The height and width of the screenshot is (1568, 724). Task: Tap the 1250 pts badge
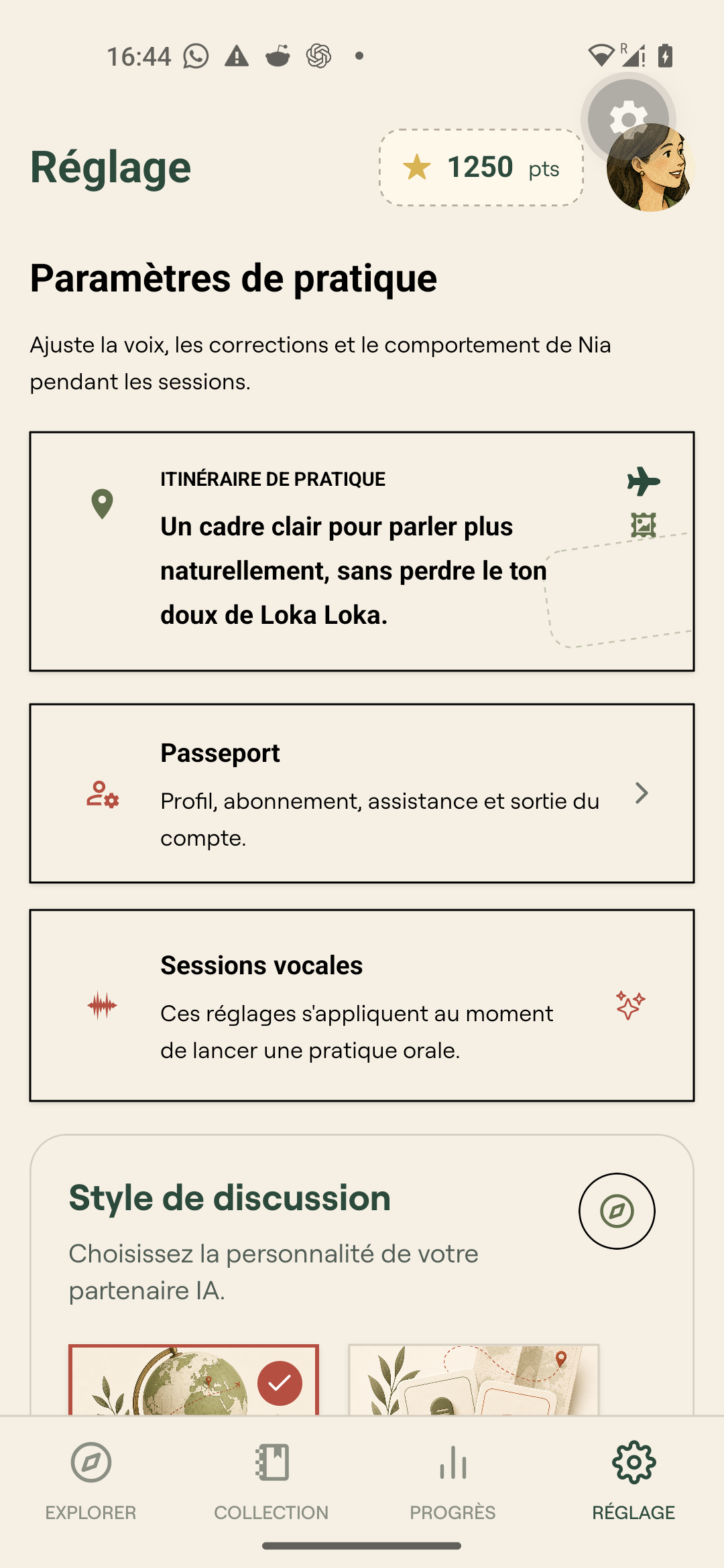click(x=481, y=168)
